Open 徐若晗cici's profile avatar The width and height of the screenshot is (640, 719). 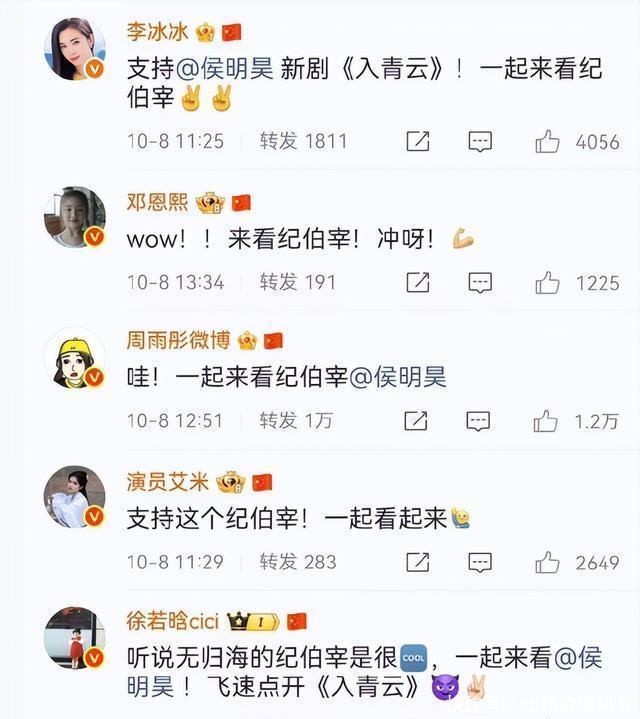[x=75, y=637]
